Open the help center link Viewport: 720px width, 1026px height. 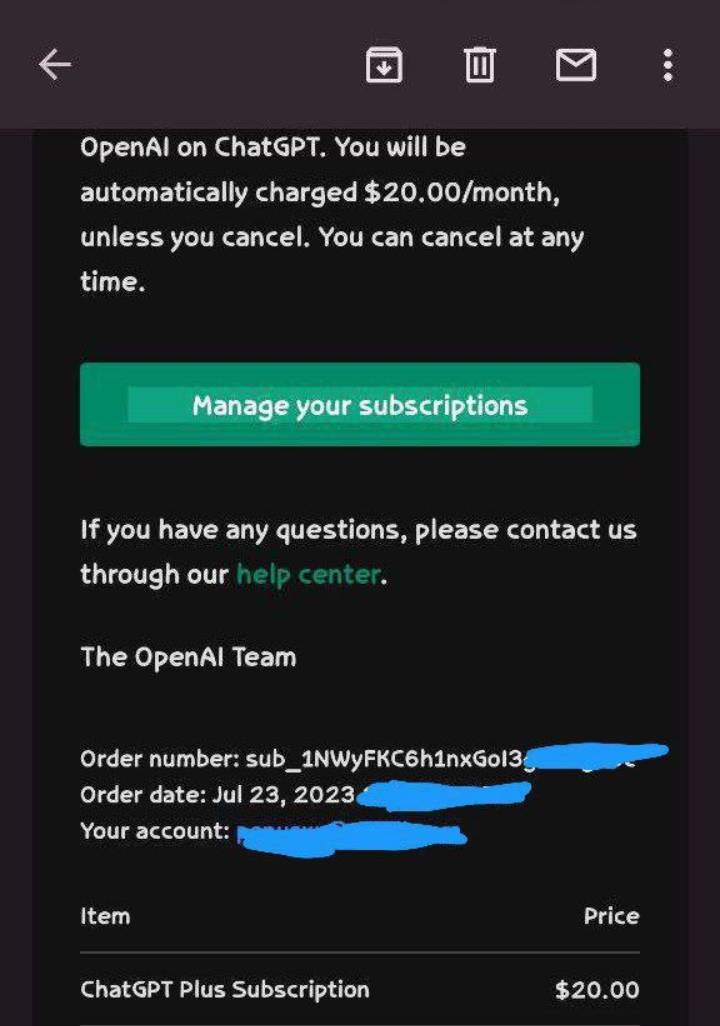[308, 575]
